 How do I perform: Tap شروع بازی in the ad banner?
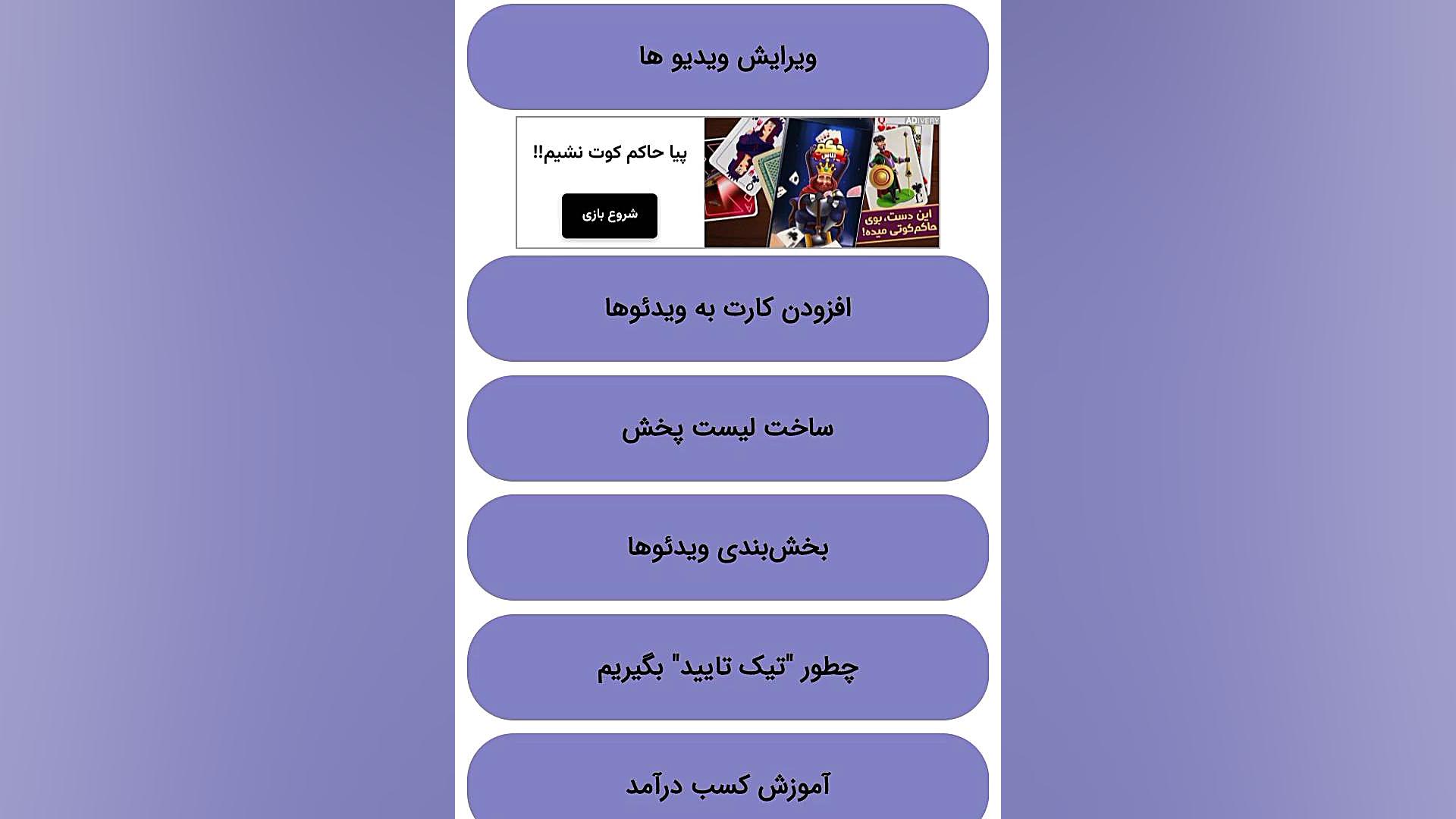pos(609,215)
